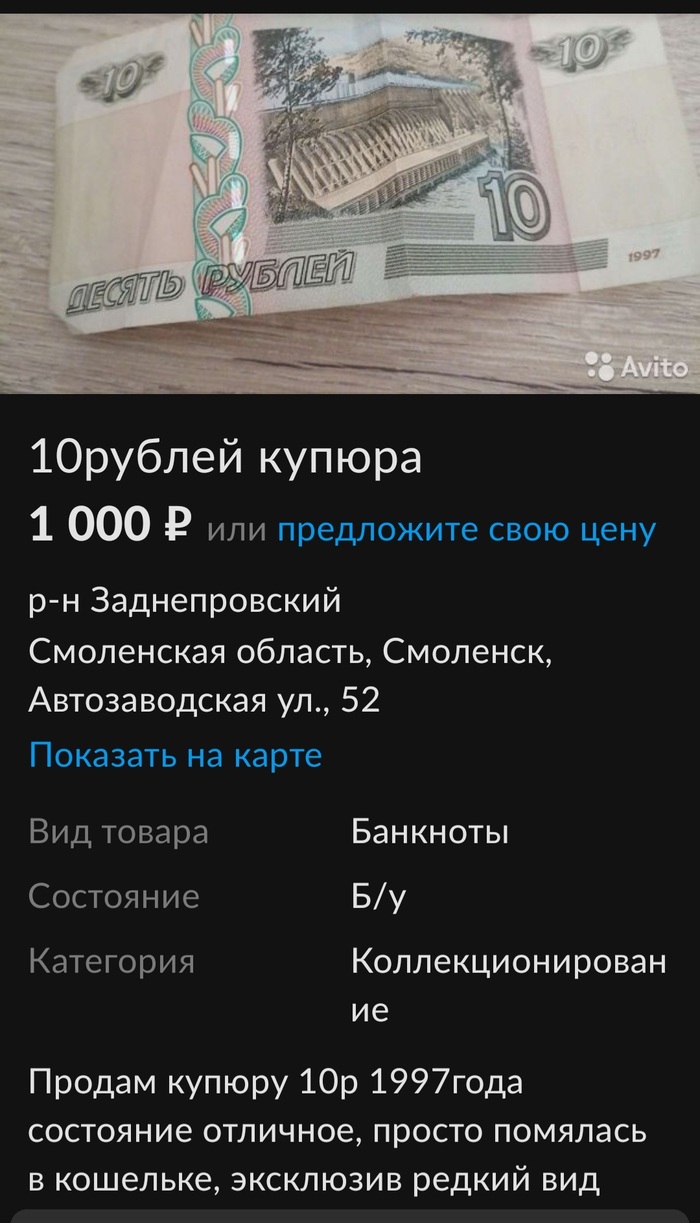Viewport: 700px width, 1223px height.
Task: Tap 'предложите свою цену' link
Action: pyautogui.click(x=465, y=529)
